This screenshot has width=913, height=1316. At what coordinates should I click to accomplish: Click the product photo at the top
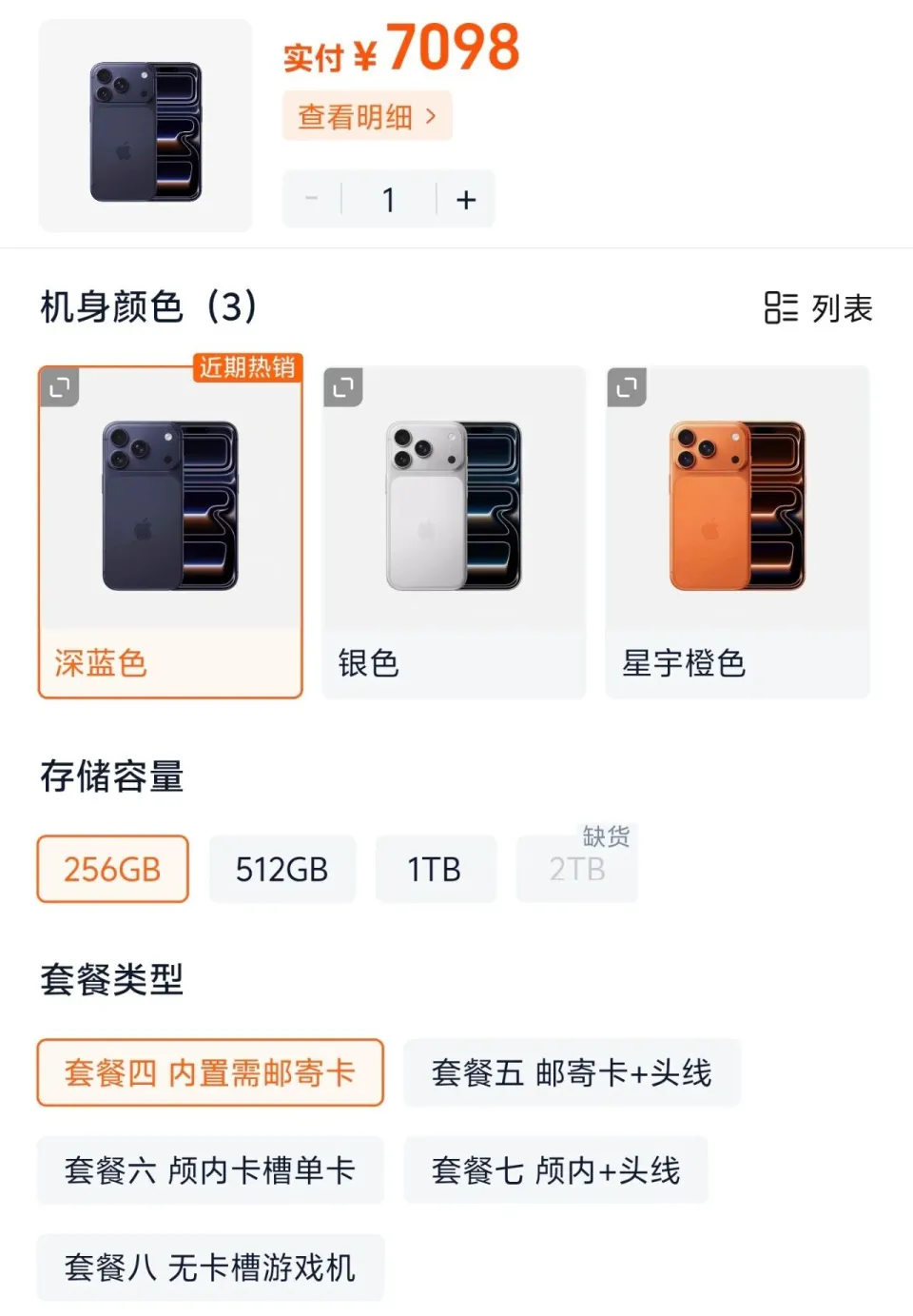143,124
